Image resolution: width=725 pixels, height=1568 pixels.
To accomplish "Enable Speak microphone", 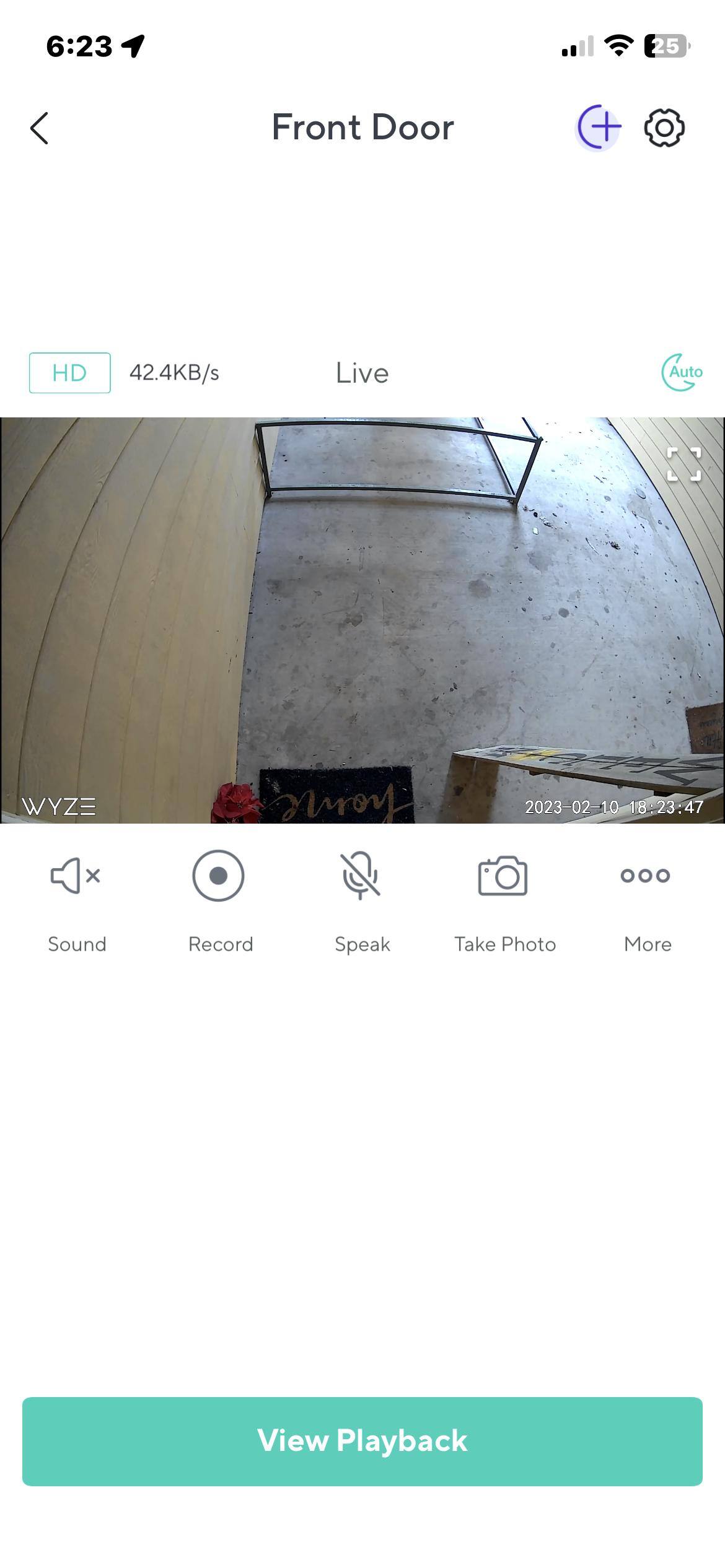I will tap(361, 876).
